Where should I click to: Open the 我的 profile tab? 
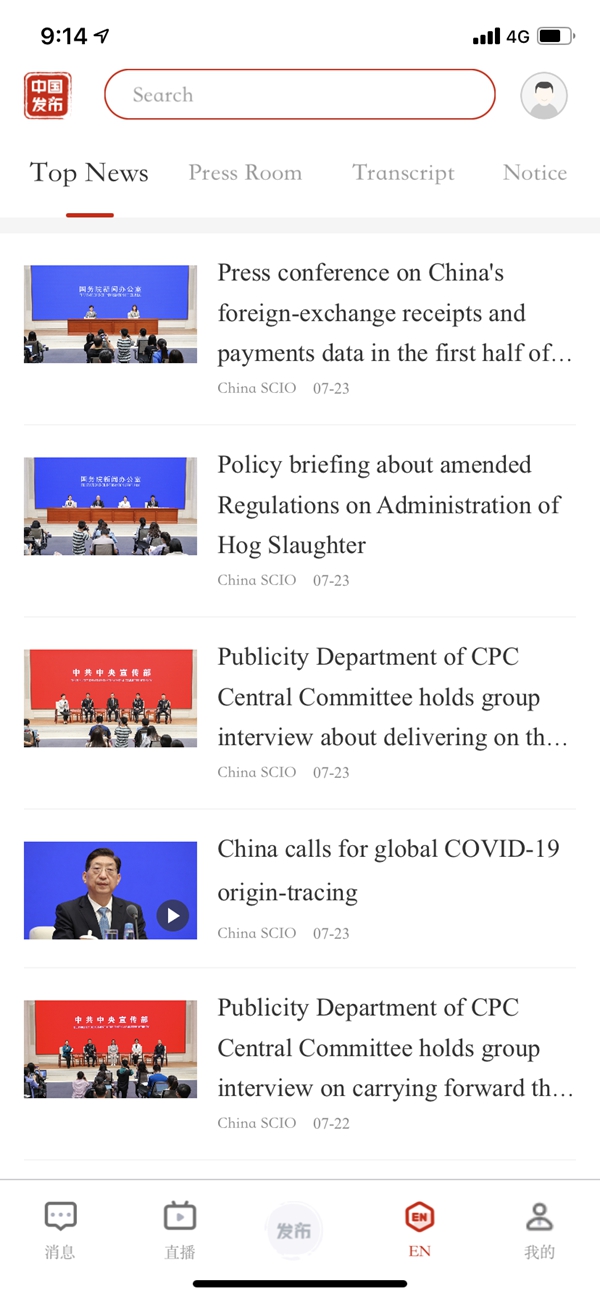tap(539, 1230)
